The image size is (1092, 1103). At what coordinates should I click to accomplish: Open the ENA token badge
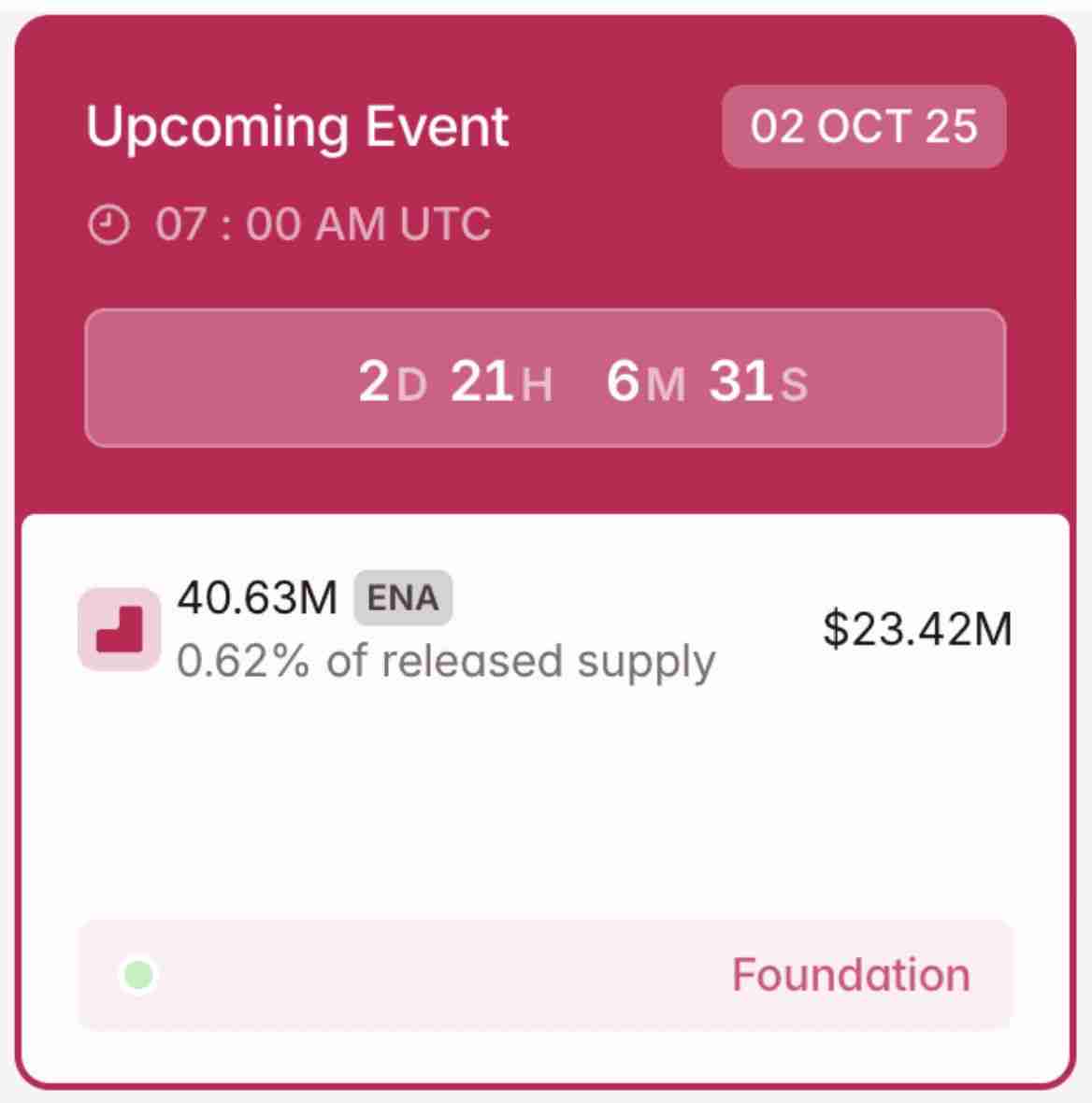point(402,596)
